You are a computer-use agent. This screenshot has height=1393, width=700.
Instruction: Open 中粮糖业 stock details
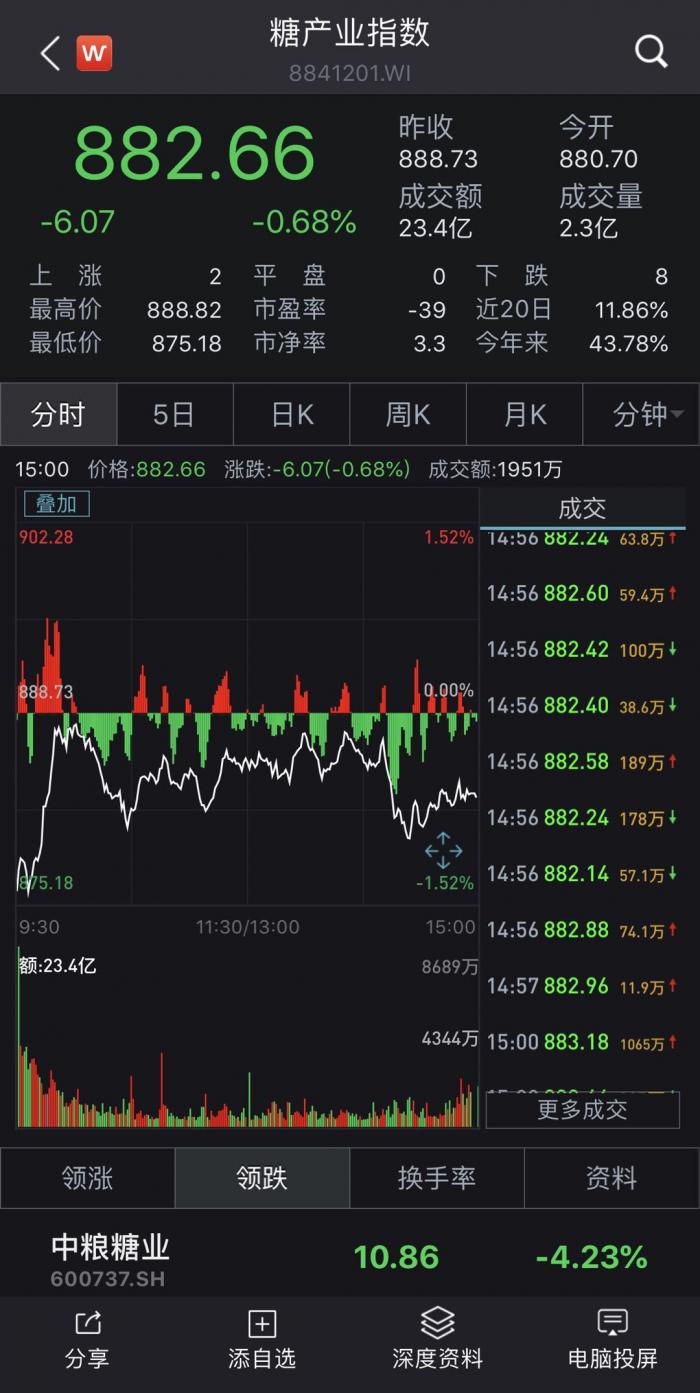tap(110, 1257)
